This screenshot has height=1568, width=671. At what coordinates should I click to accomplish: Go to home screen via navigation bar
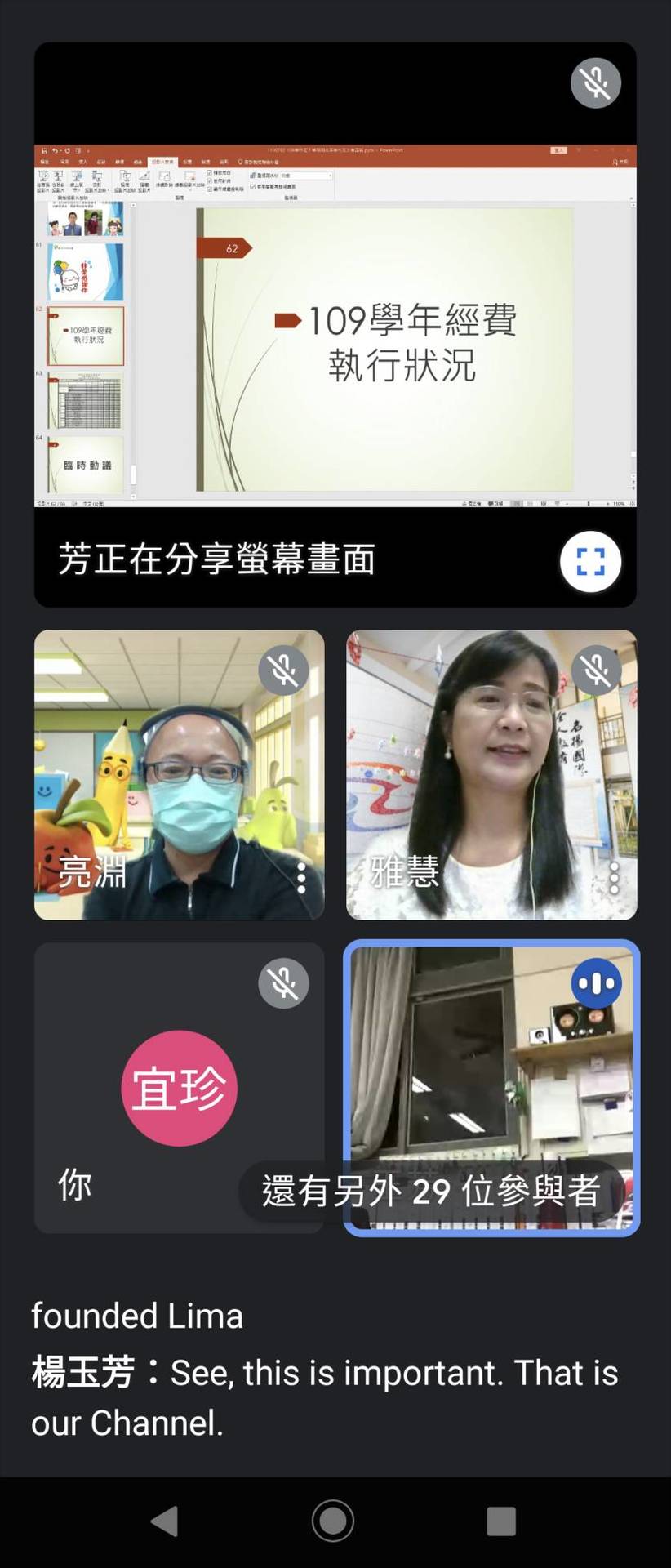click(x=333, y=1521)
